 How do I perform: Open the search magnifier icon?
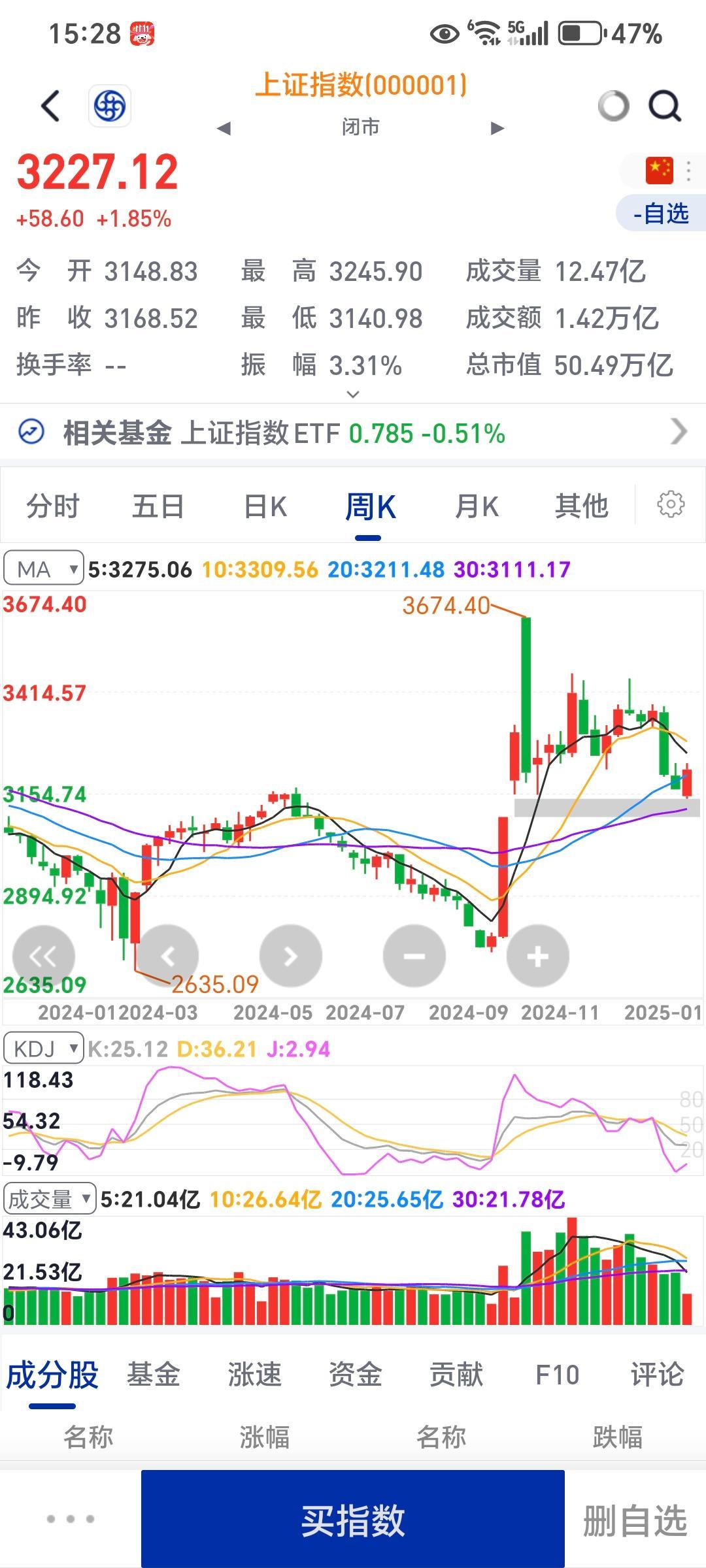point(664,106)
